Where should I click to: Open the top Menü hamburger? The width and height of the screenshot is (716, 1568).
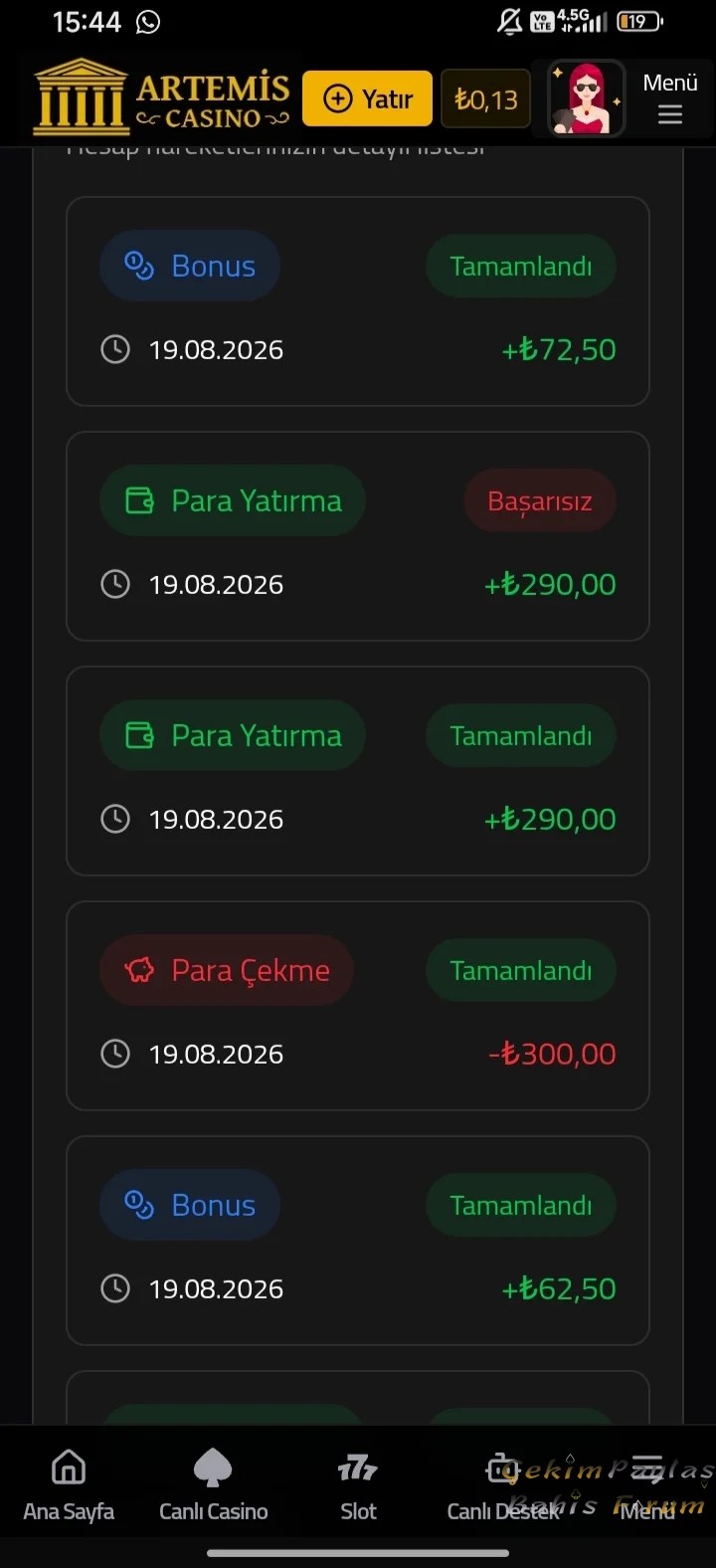(x=670, y=98)
